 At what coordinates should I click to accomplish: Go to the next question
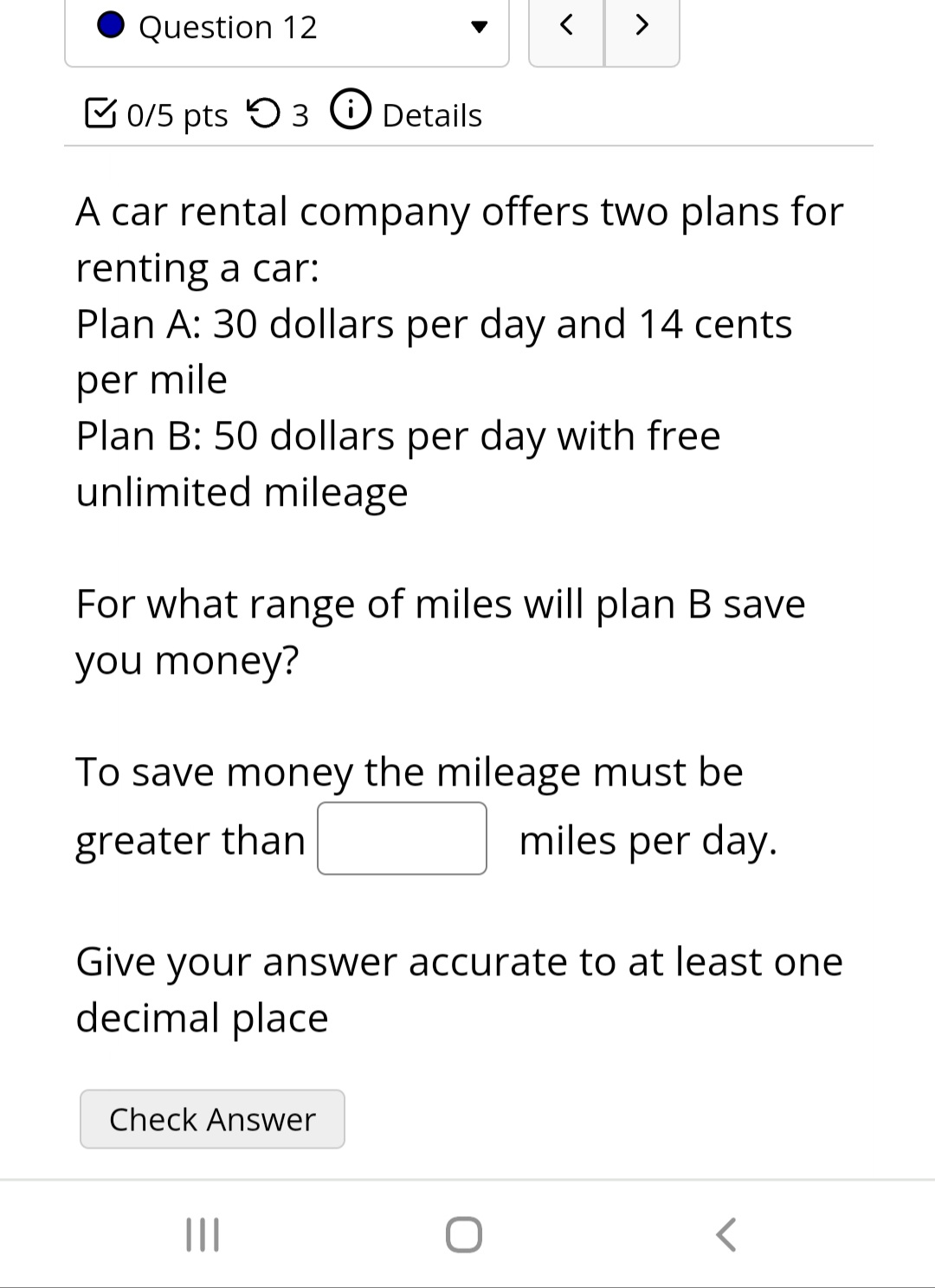(x=642, y=27)
